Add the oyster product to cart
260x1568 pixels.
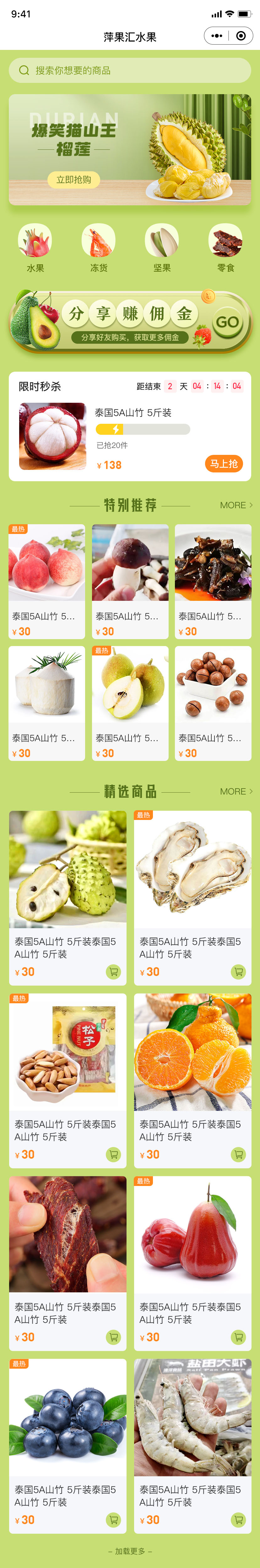point(238,972)
